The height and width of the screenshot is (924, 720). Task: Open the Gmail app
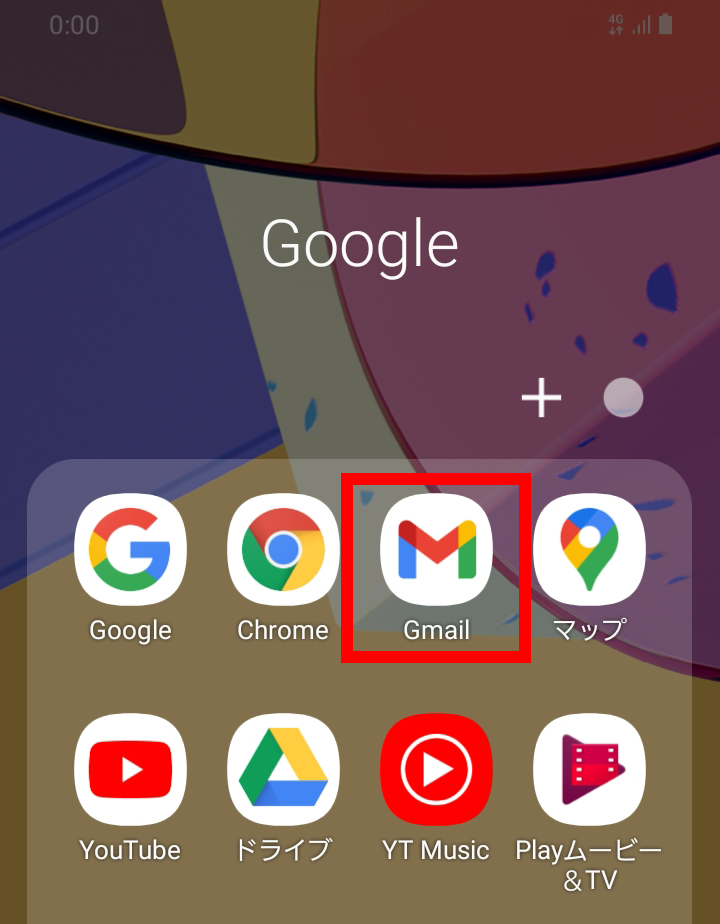point(436,552)
